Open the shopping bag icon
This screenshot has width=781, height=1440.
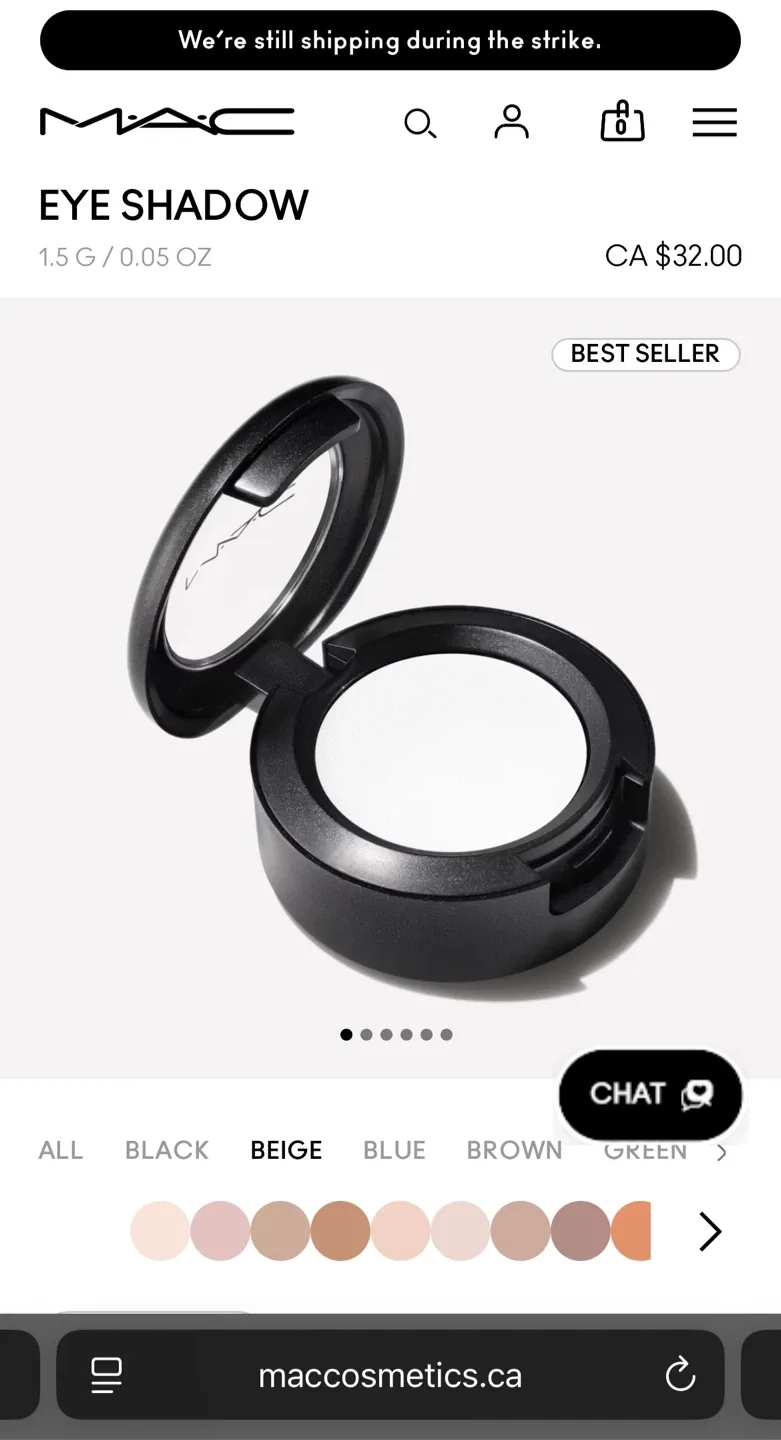point(622,123)
